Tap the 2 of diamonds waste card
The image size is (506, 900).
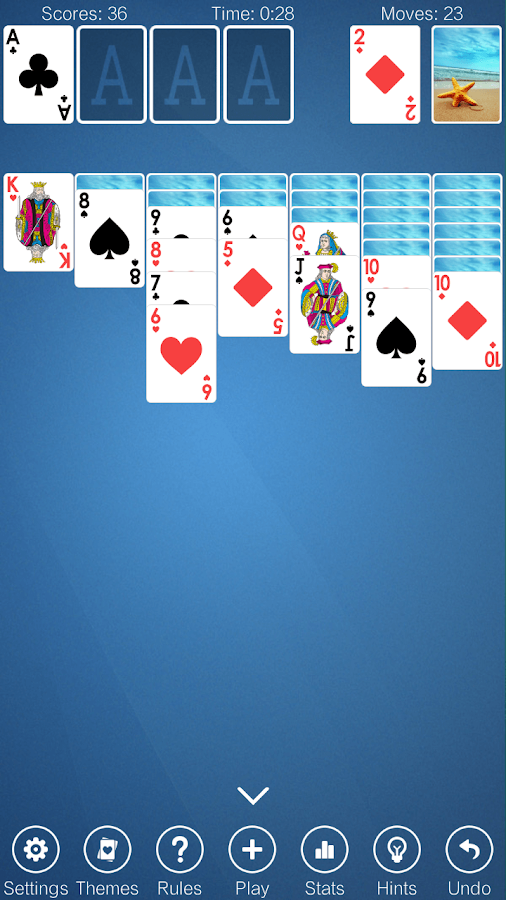pos(385,75)
